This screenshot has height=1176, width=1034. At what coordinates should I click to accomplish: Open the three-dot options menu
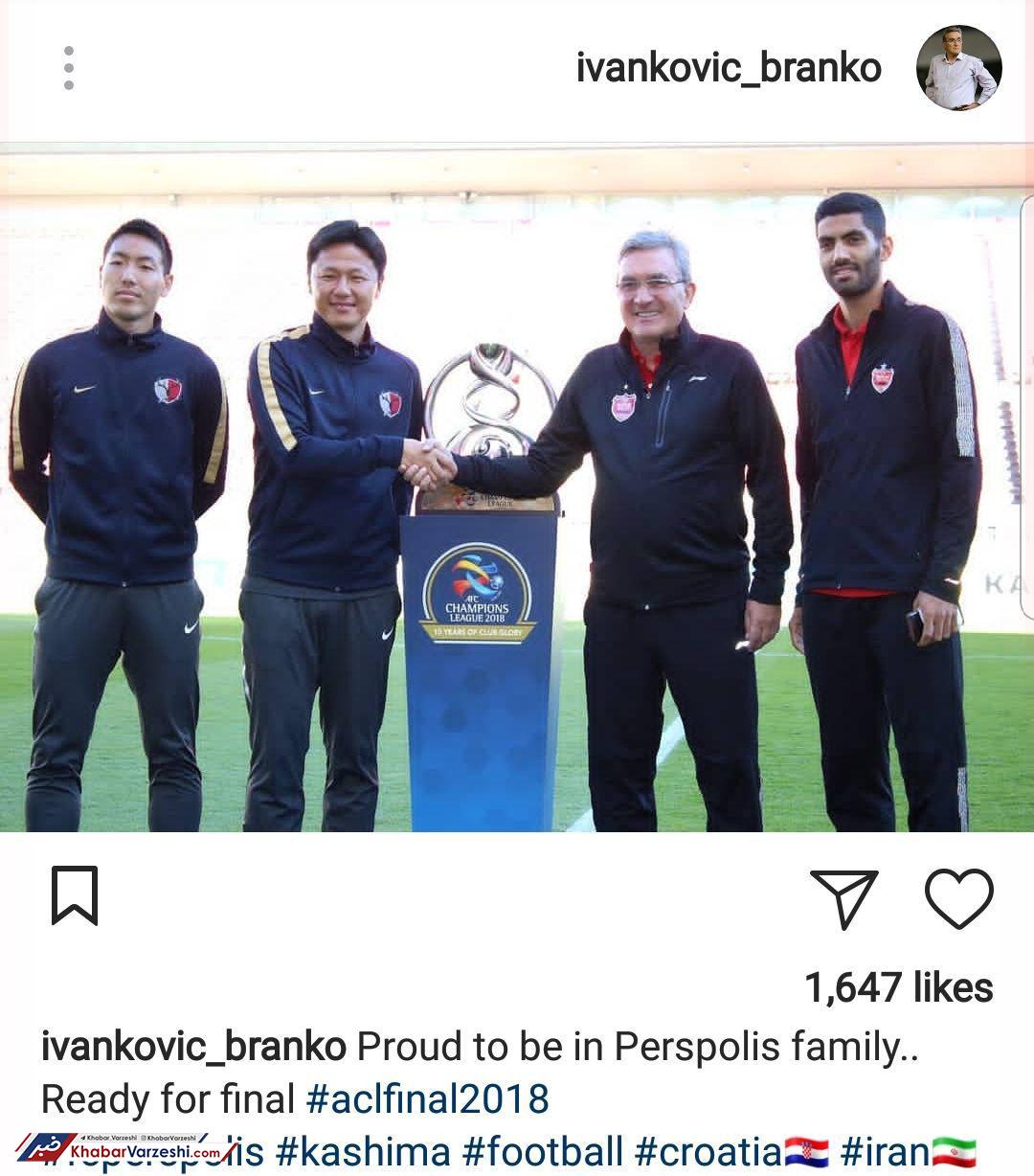[69, 68]
